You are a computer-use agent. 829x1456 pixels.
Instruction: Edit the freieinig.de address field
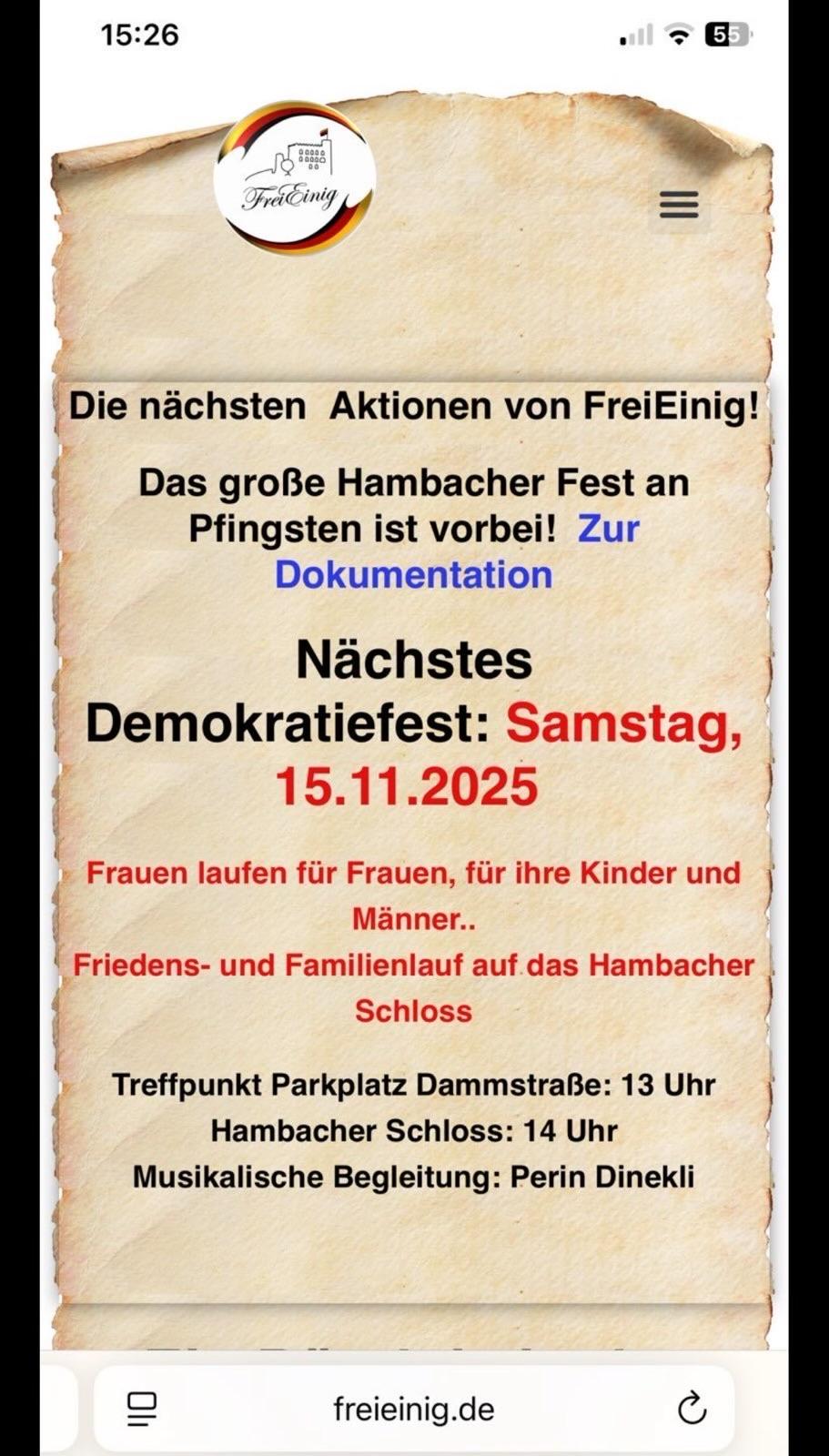click(414, 1409)
